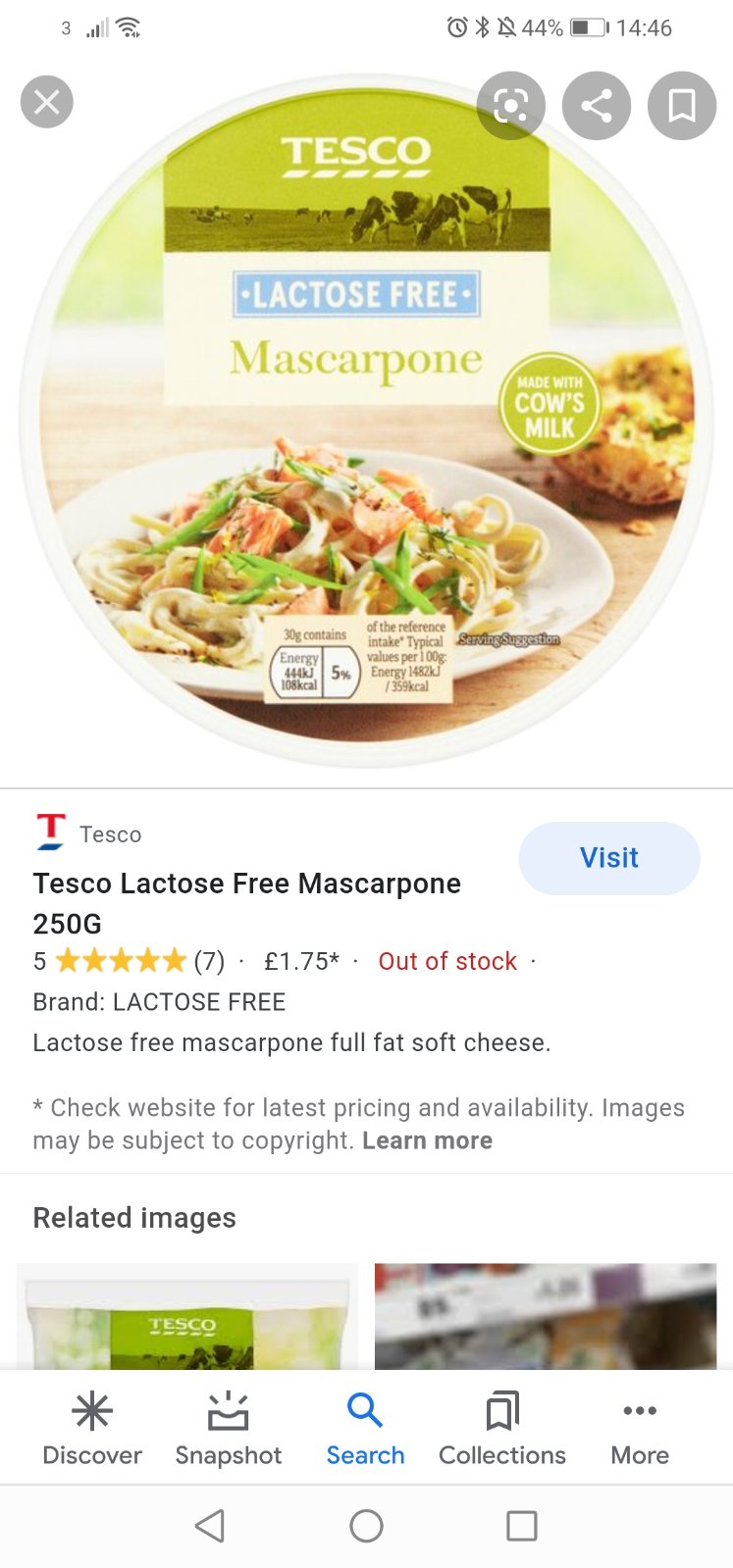Tap the Visit button for Tesco
This screenshot has height=1568, width=733.
(608, 858)
